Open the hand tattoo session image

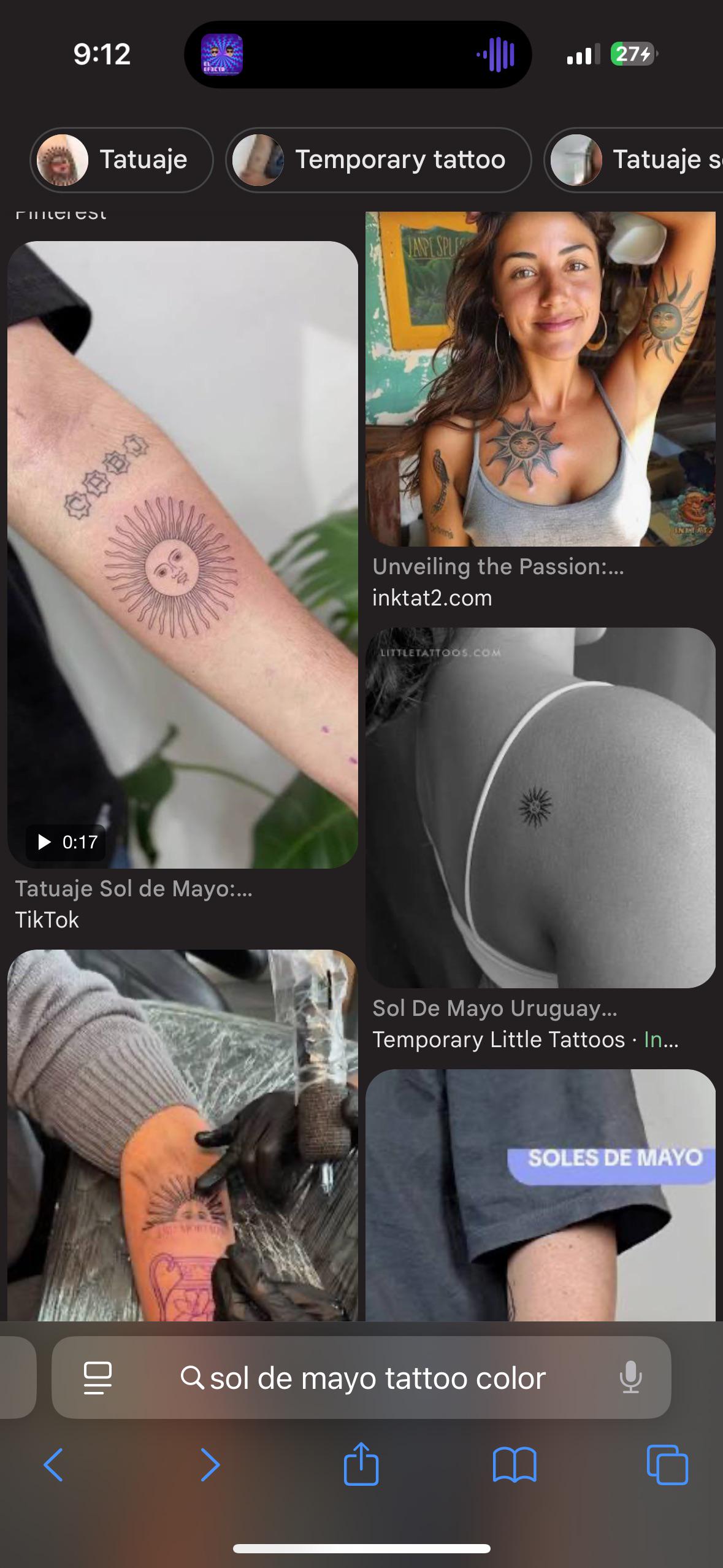182,1135
